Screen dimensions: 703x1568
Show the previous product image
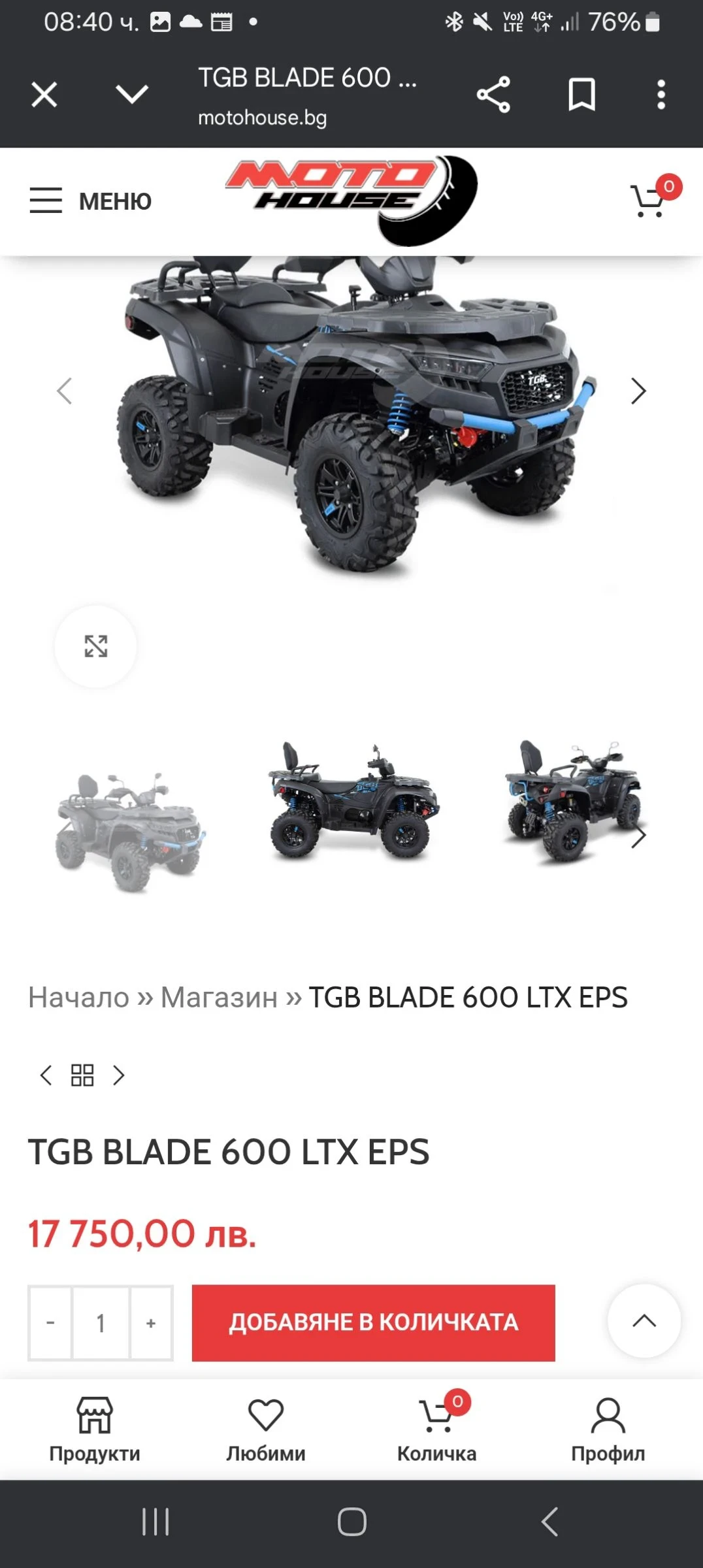pyautogui.click(x=64, y=391)
